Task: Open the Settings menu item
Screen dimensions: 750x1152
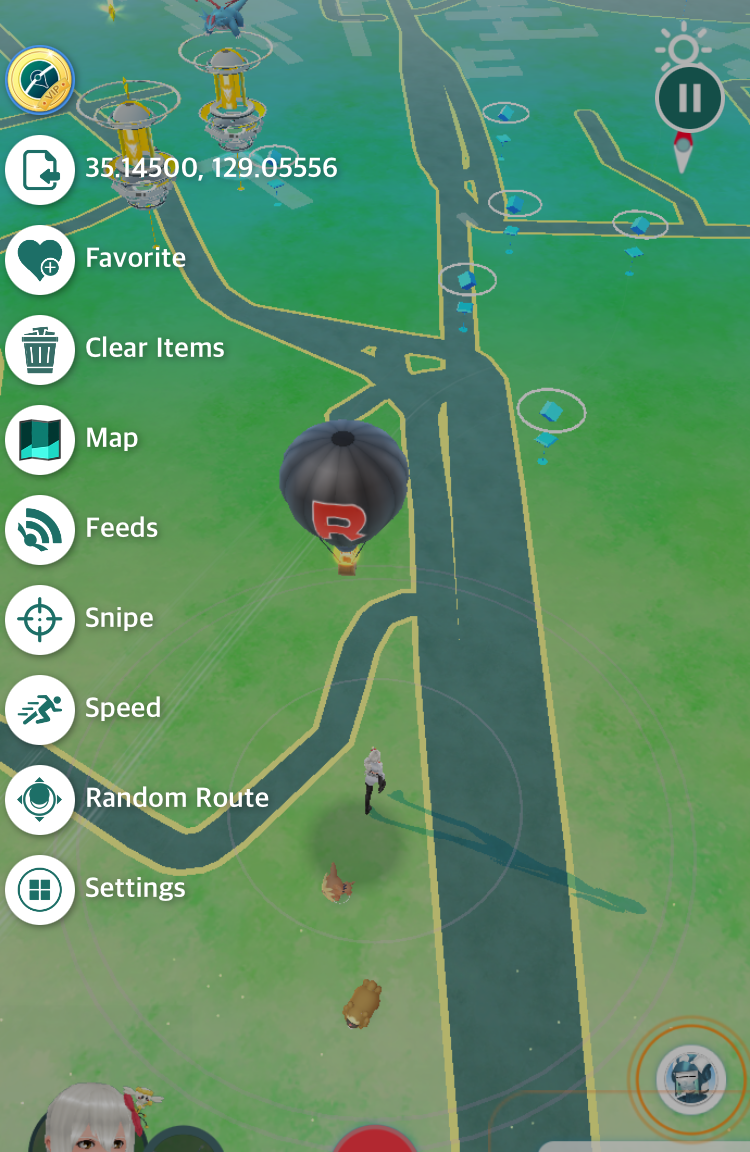Action: click(40, 889)
